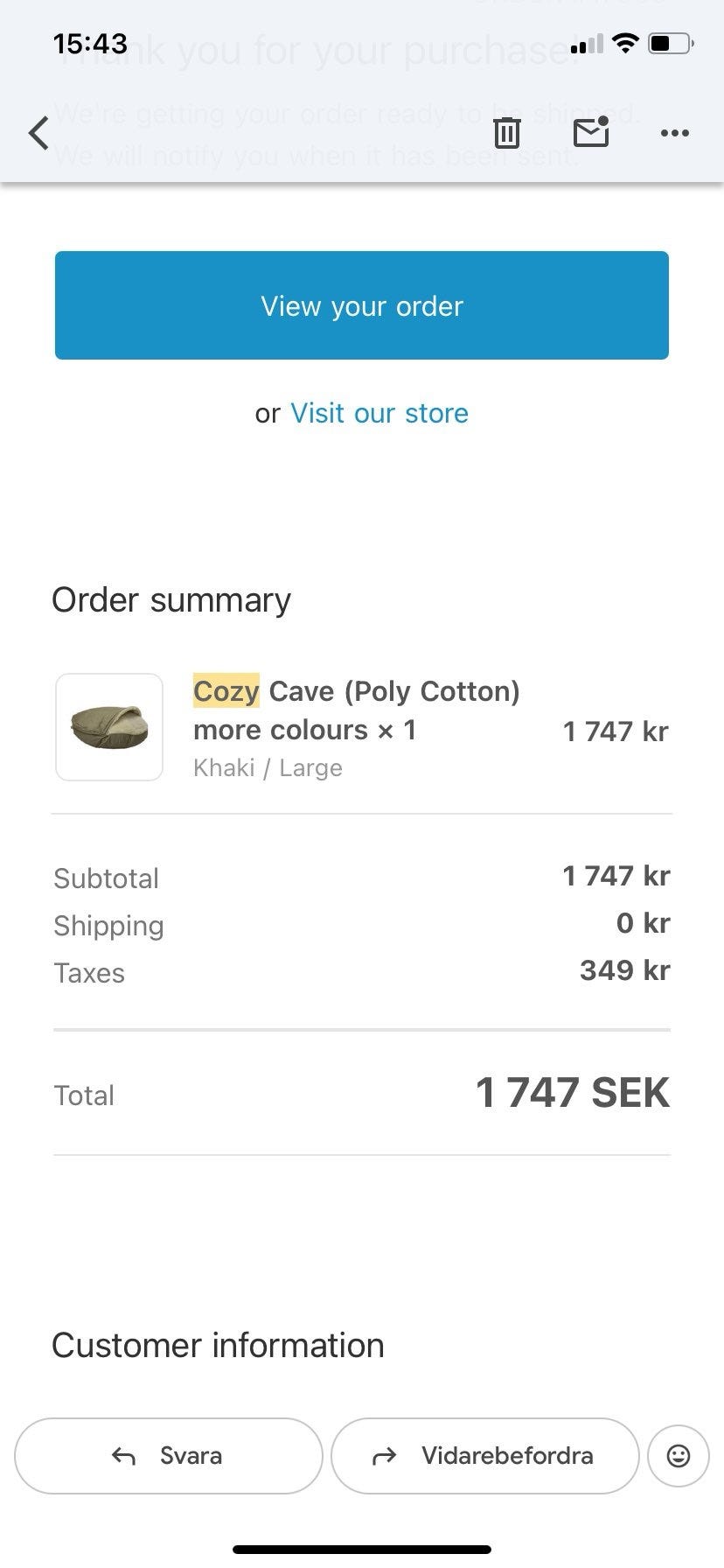Tap the View your order button

[362, 305]
